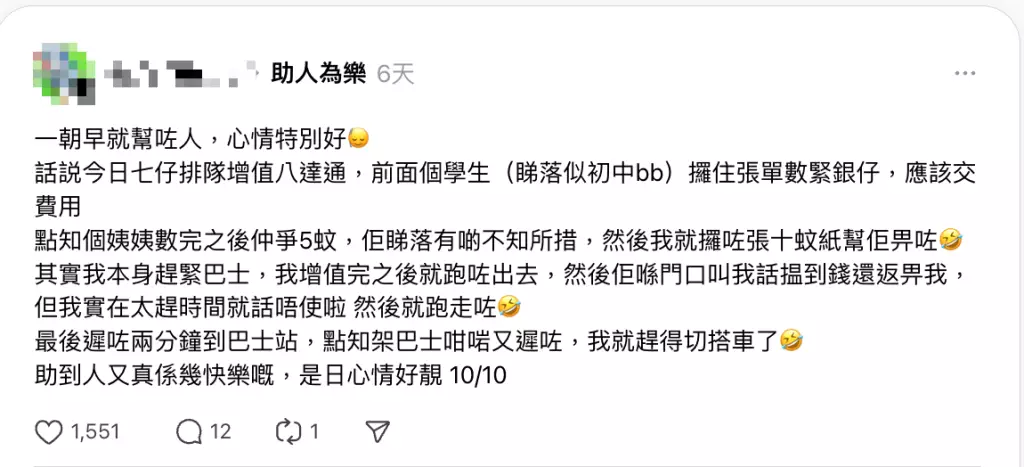1024x467 pixels.
Task: Like the post with 1,551 likes
Action: (49, 431)
